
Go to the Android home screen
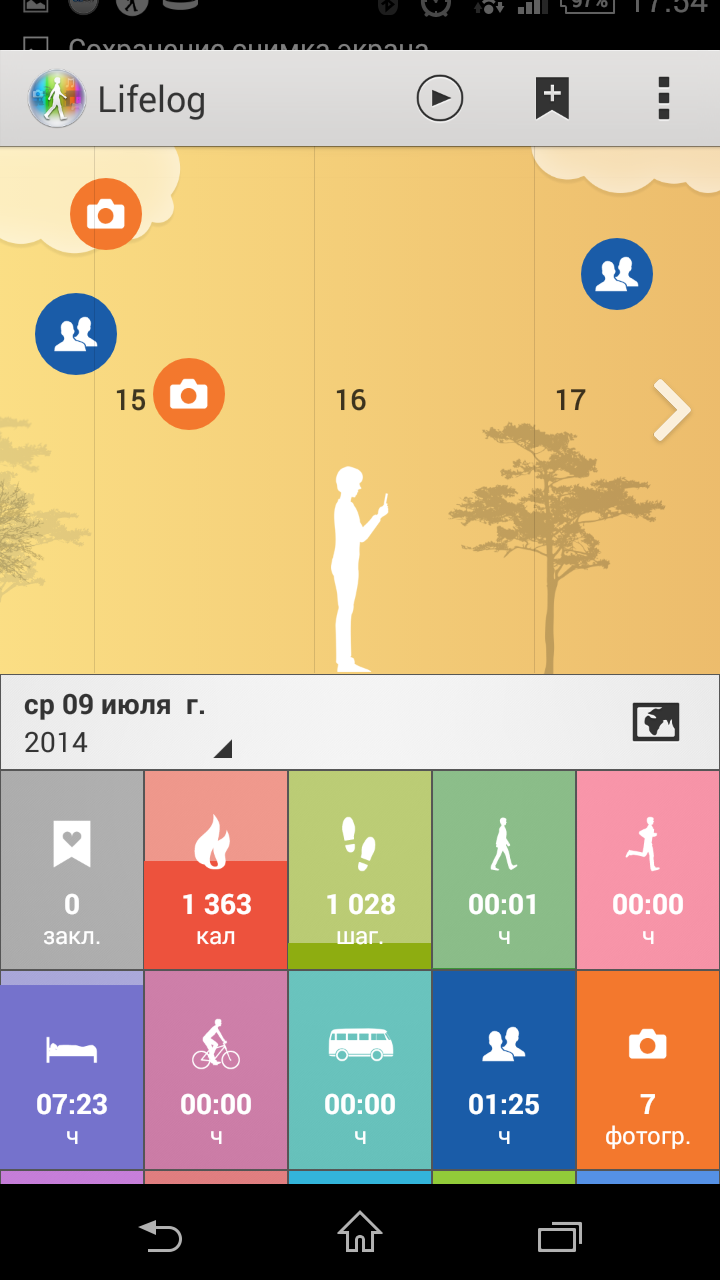(x=360, y=1232)
